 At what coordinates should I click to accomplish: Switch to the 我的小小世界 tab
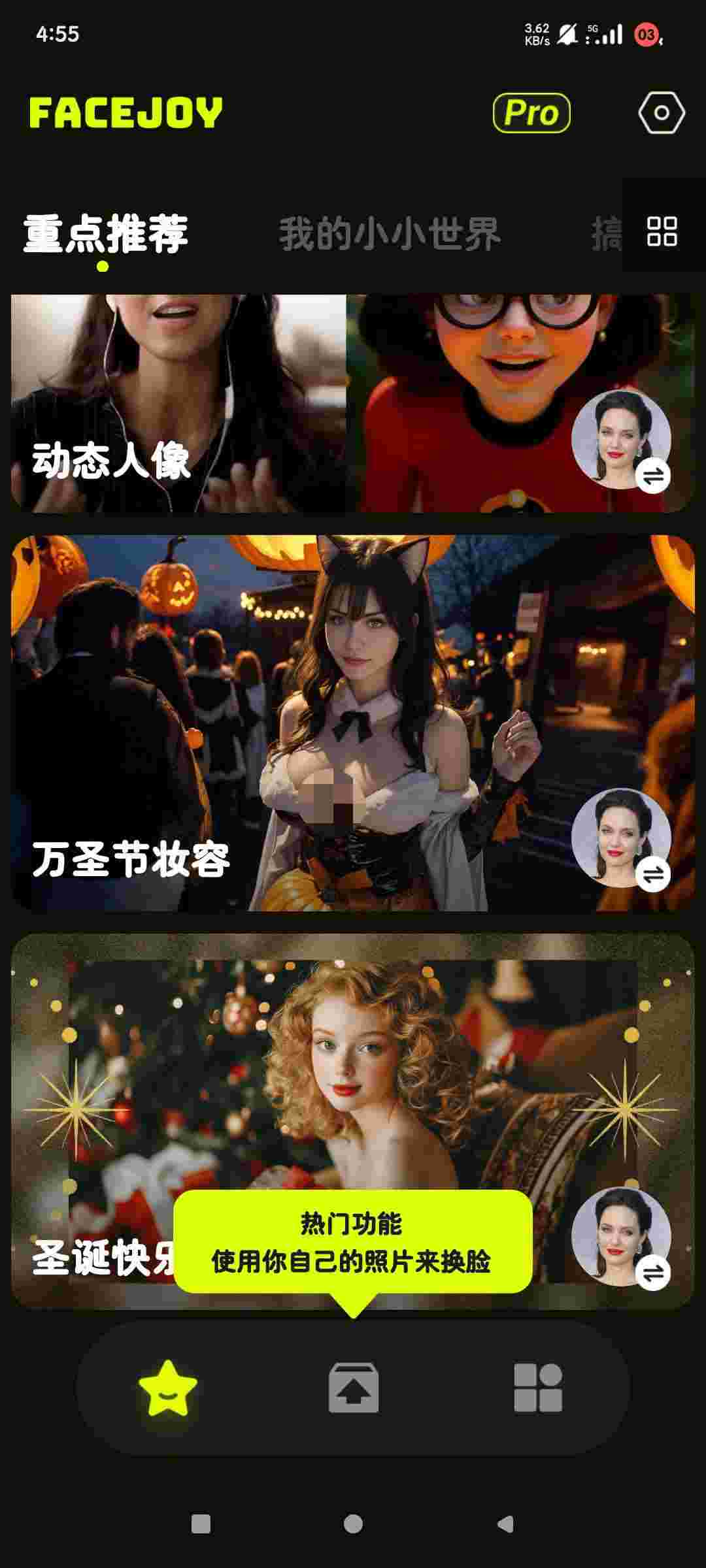tap(390, 234)
